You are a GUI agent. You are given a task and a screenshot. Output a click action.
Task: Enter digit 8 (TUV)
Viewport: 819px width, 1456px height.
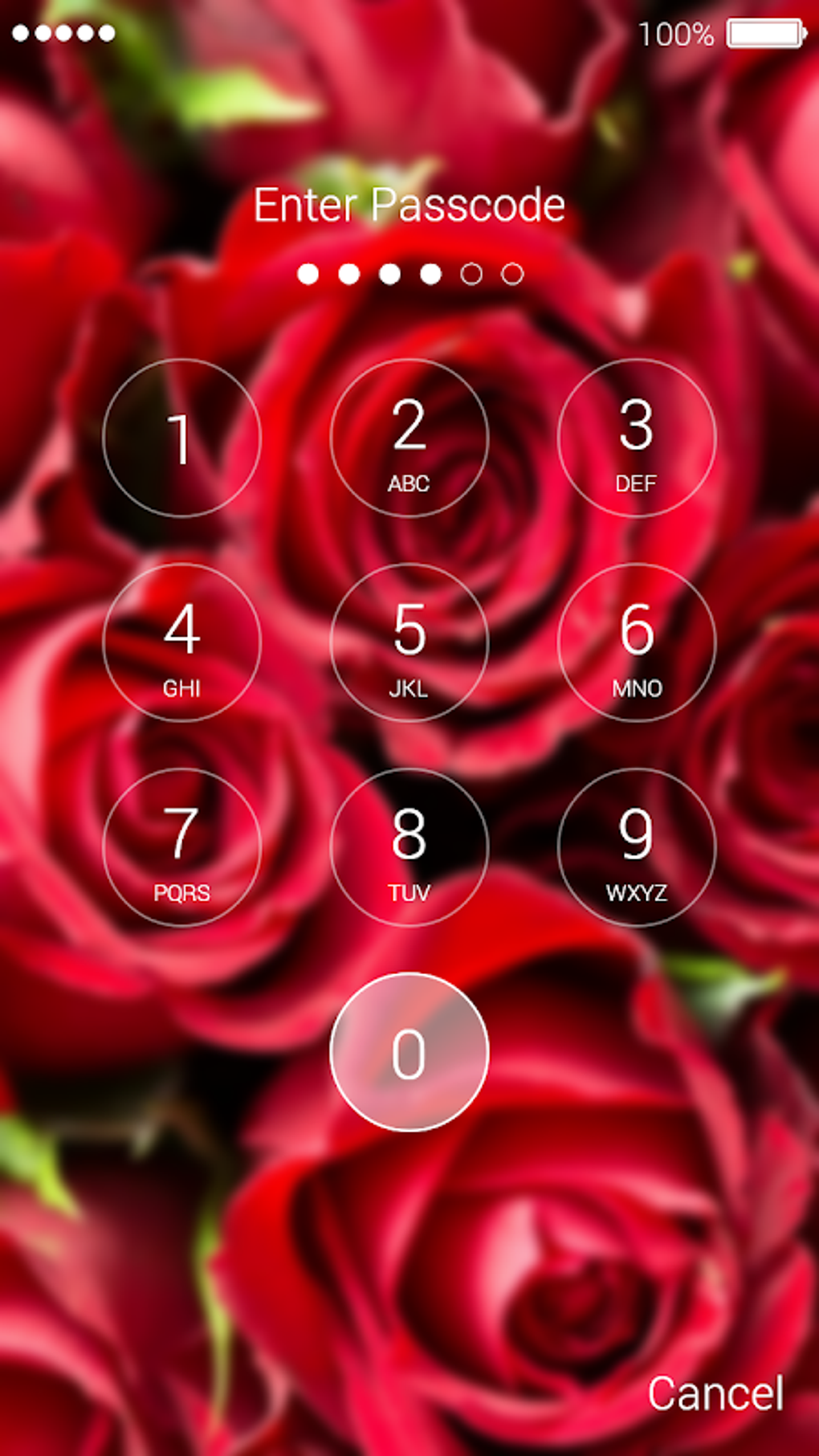(409, 847)
